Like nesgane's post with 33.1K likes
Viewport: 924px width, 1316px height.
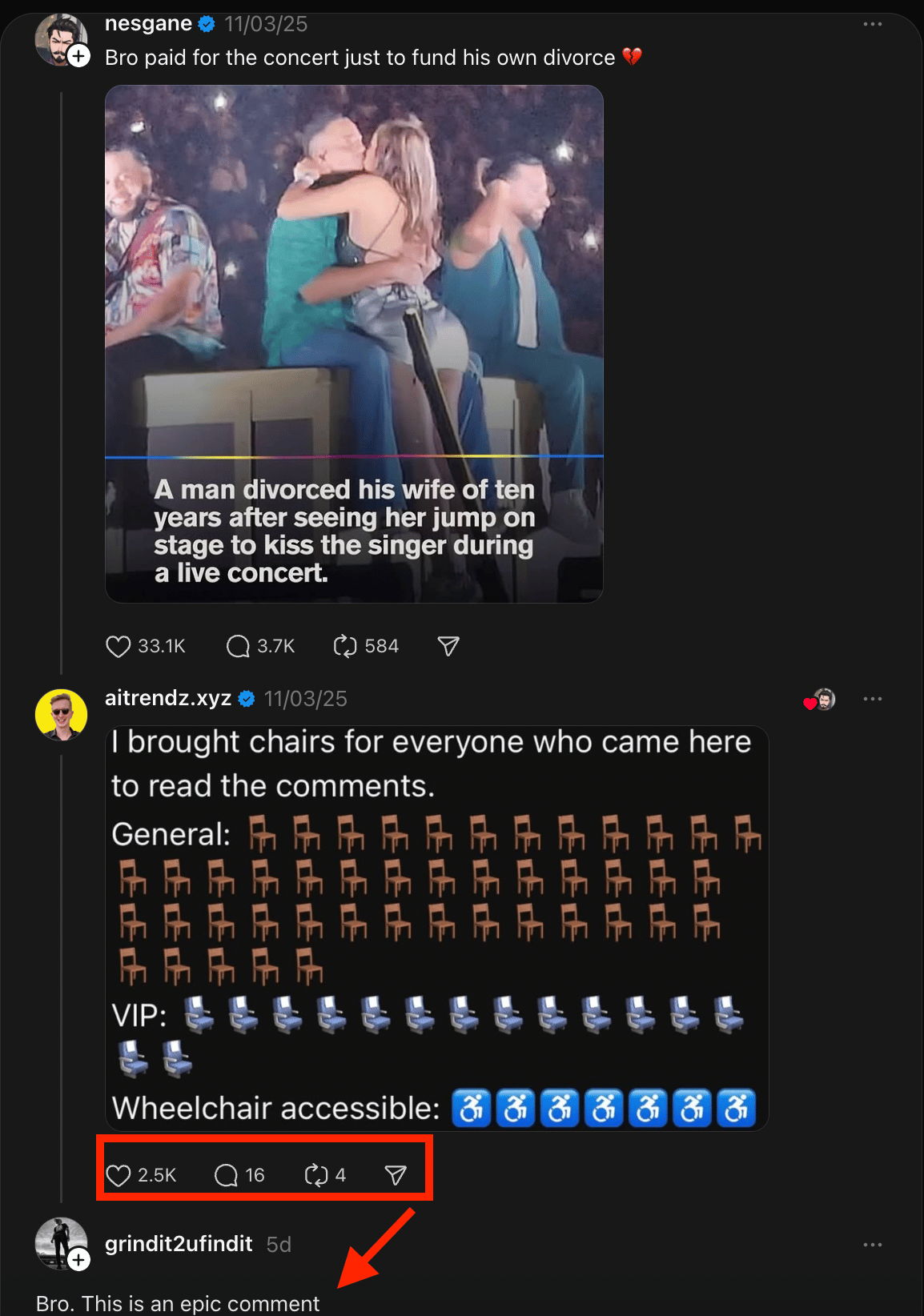click(119, 647)
